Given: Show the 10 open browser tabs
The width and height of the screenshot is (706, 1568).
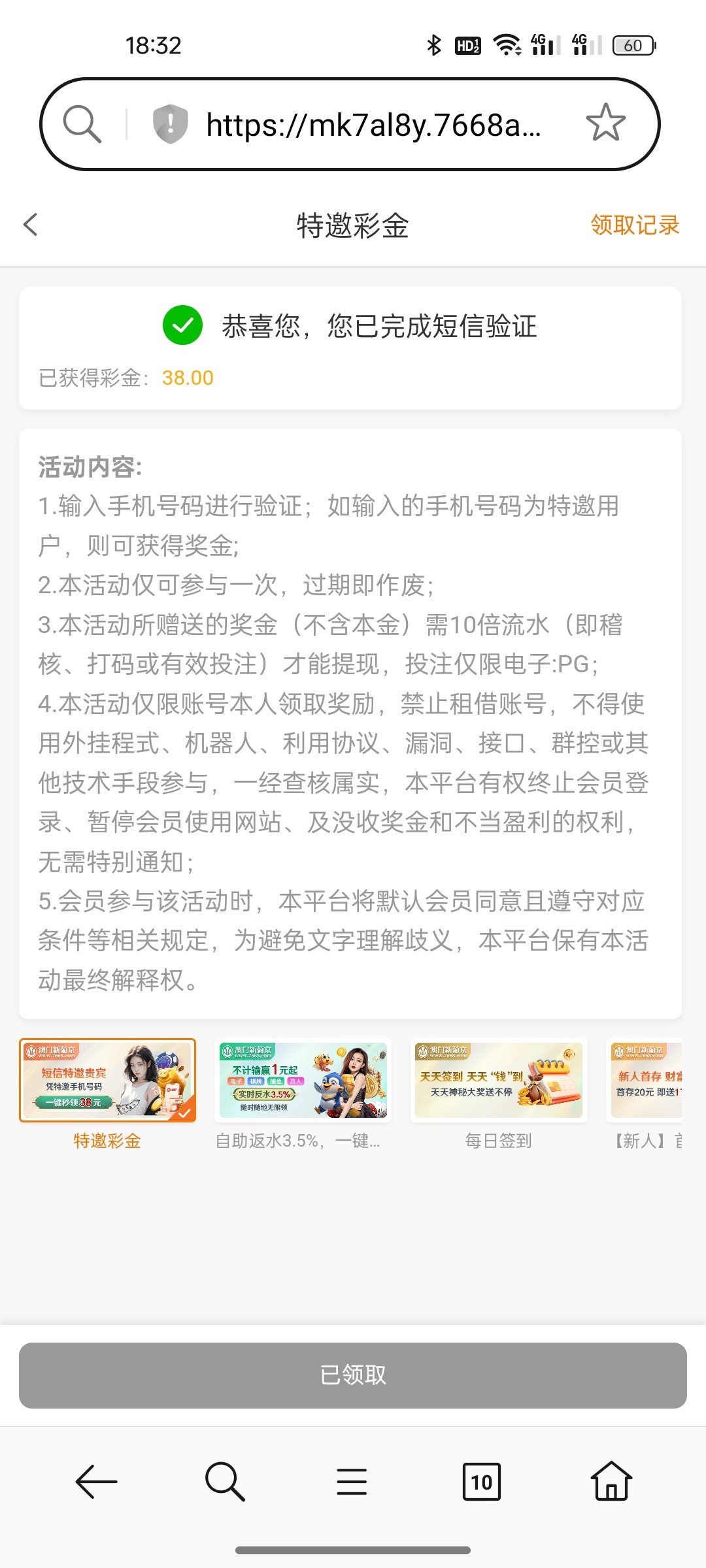Looking at the screenshot, I should [481, 1481].
